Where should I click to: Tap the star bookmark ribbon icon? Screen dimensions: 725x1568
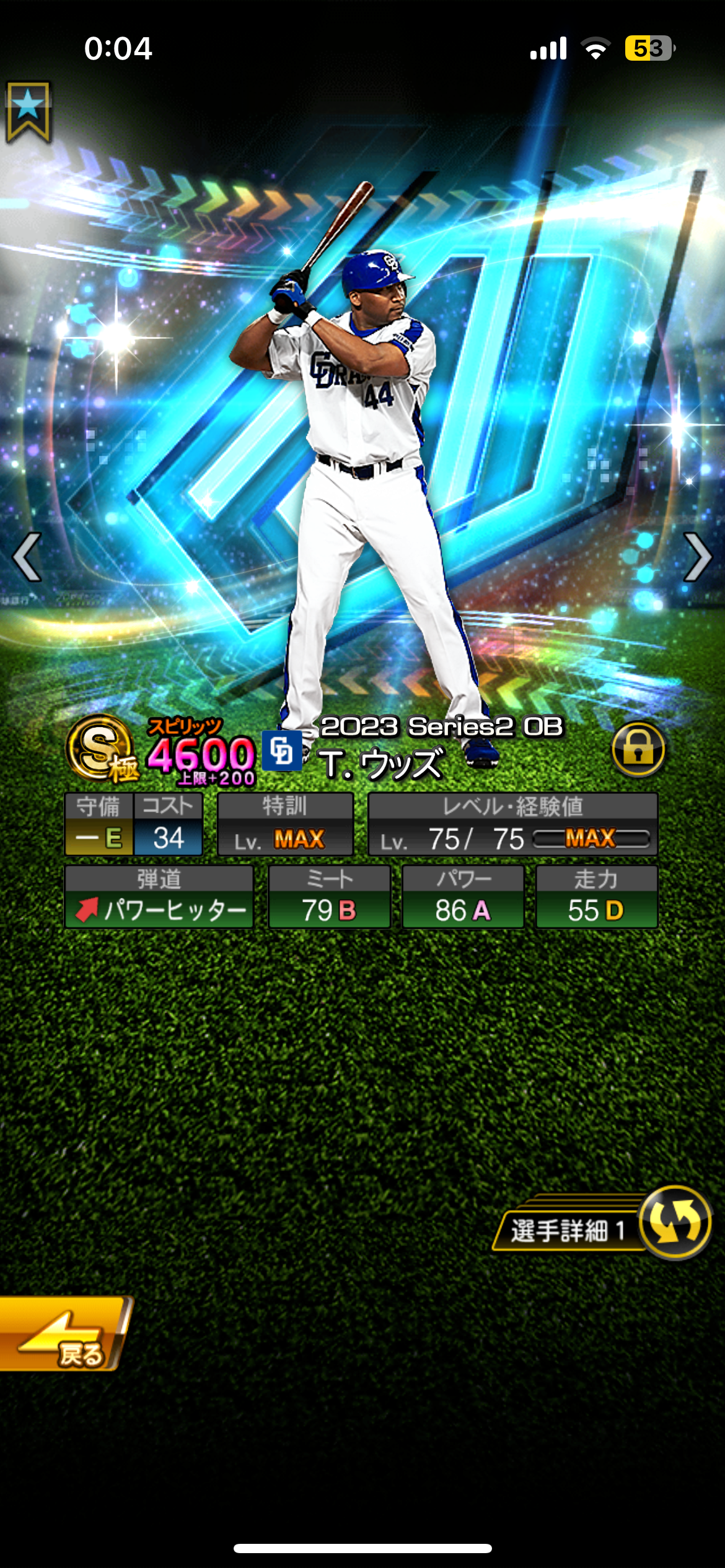[28, 111]
